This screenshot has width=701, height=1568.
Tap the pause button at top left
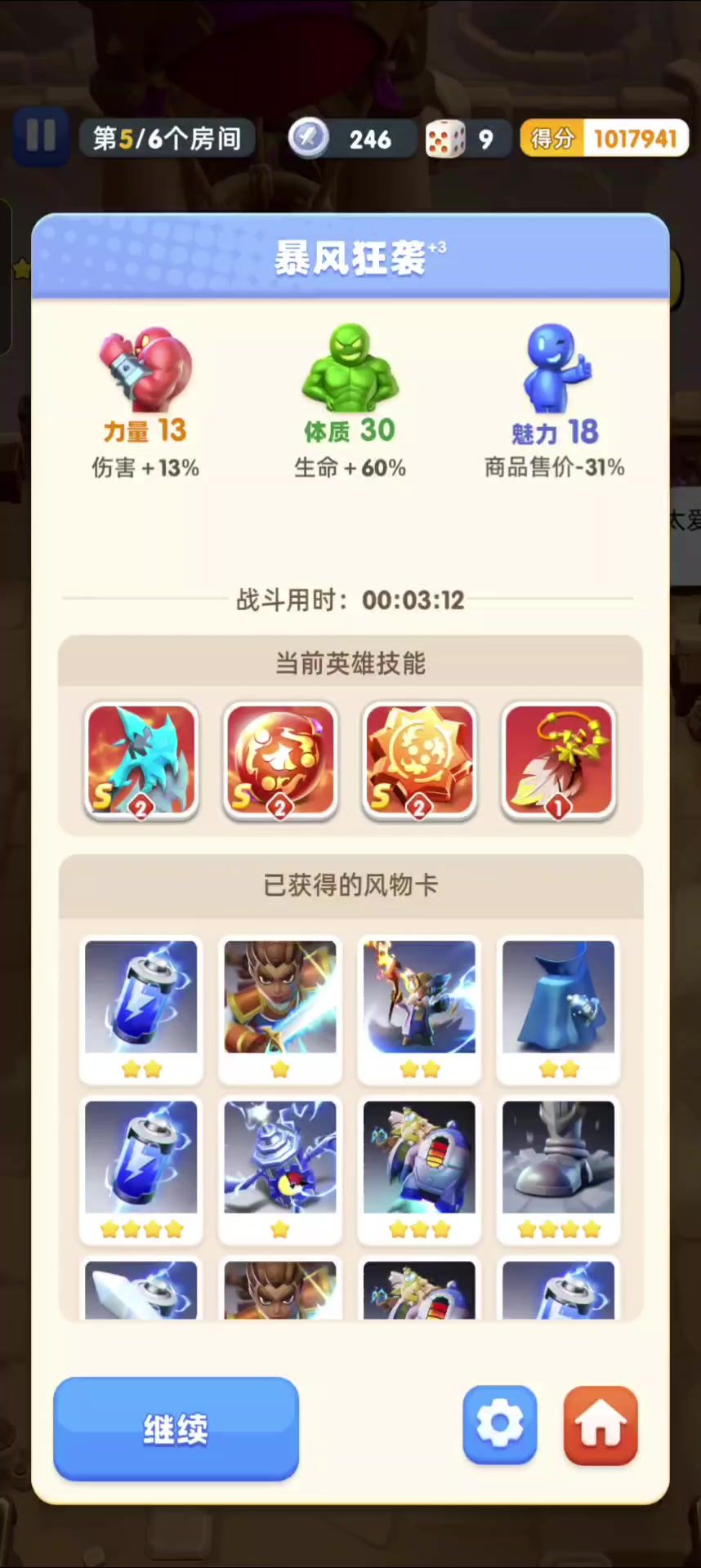pyautogui.click(x=41, y=136)
